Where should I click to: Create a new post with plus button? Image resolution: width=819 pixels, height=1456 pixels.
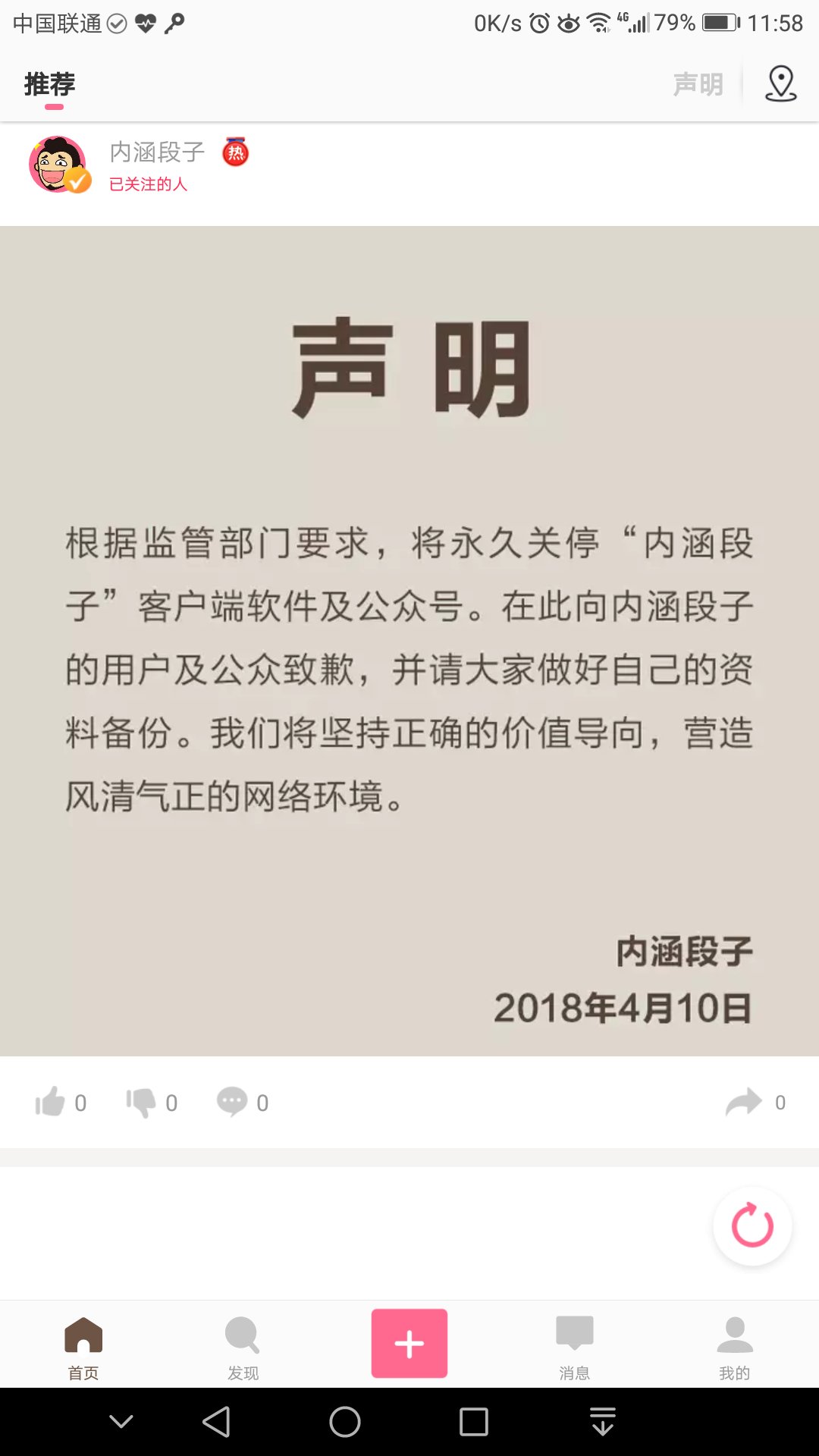409,1343
